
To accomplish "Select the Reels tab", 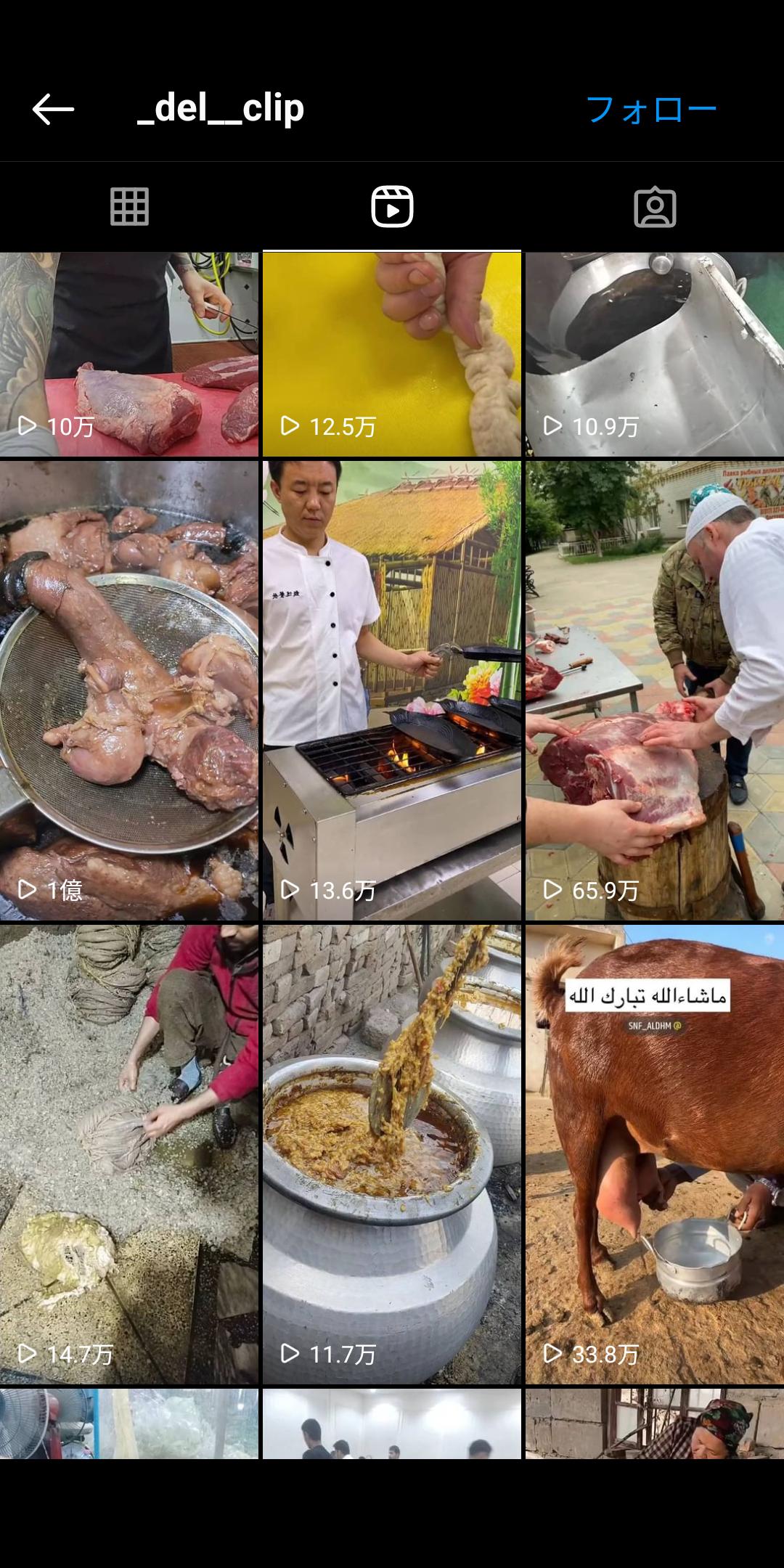I will 392,207.
